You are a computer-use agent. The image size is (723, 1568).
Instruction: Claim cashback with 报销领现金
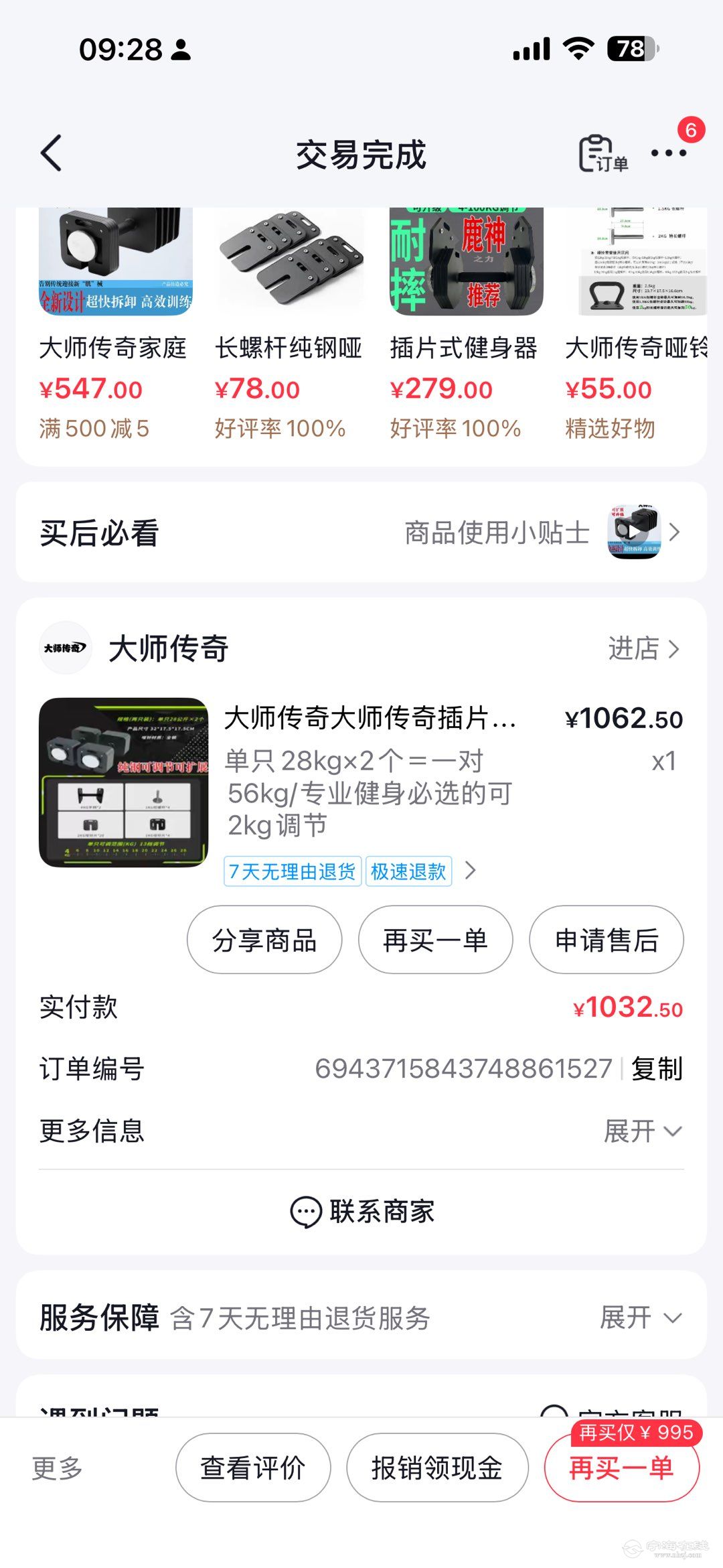tap(437, 1468)
